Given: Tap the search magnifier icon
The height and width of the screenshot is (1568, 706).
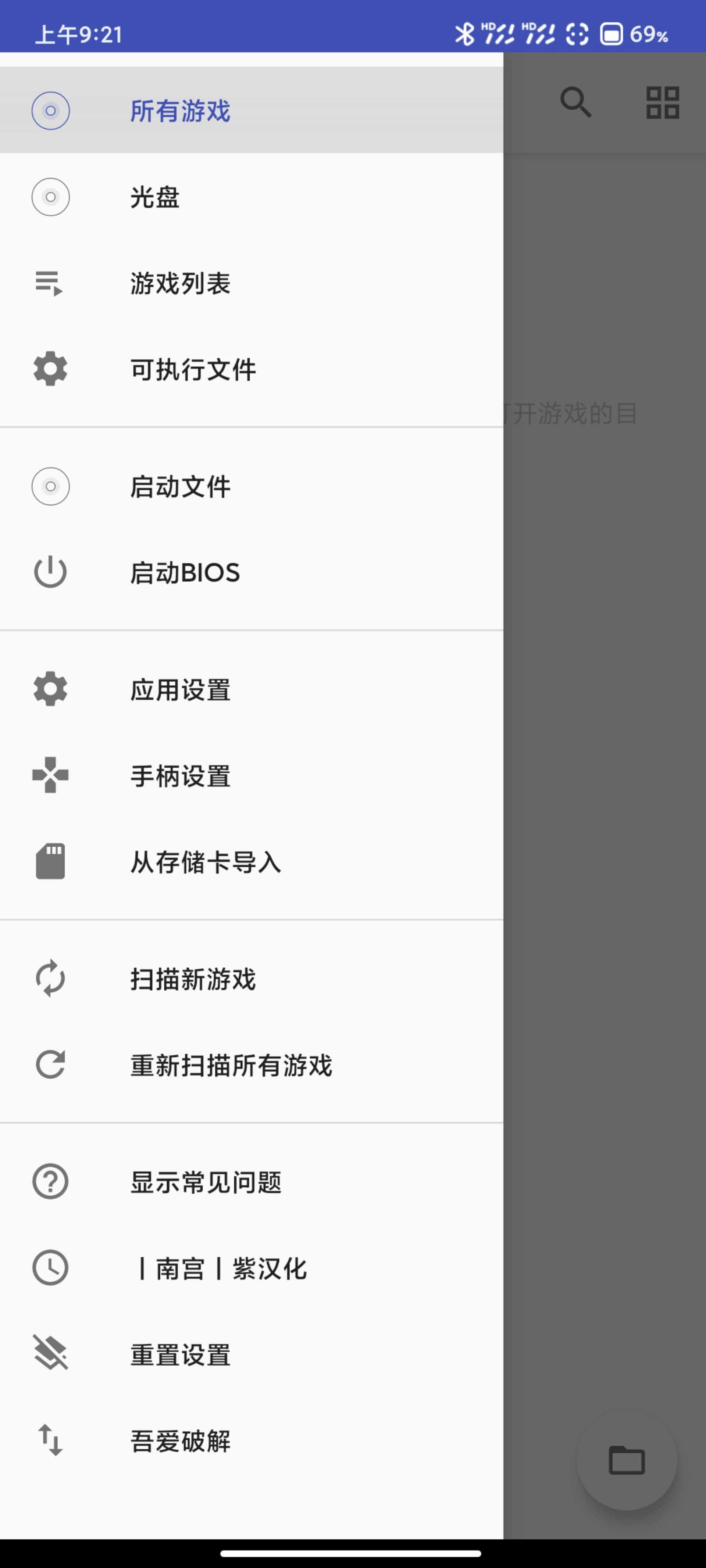Looking at the screenshot, I should (x=575, y=102).
